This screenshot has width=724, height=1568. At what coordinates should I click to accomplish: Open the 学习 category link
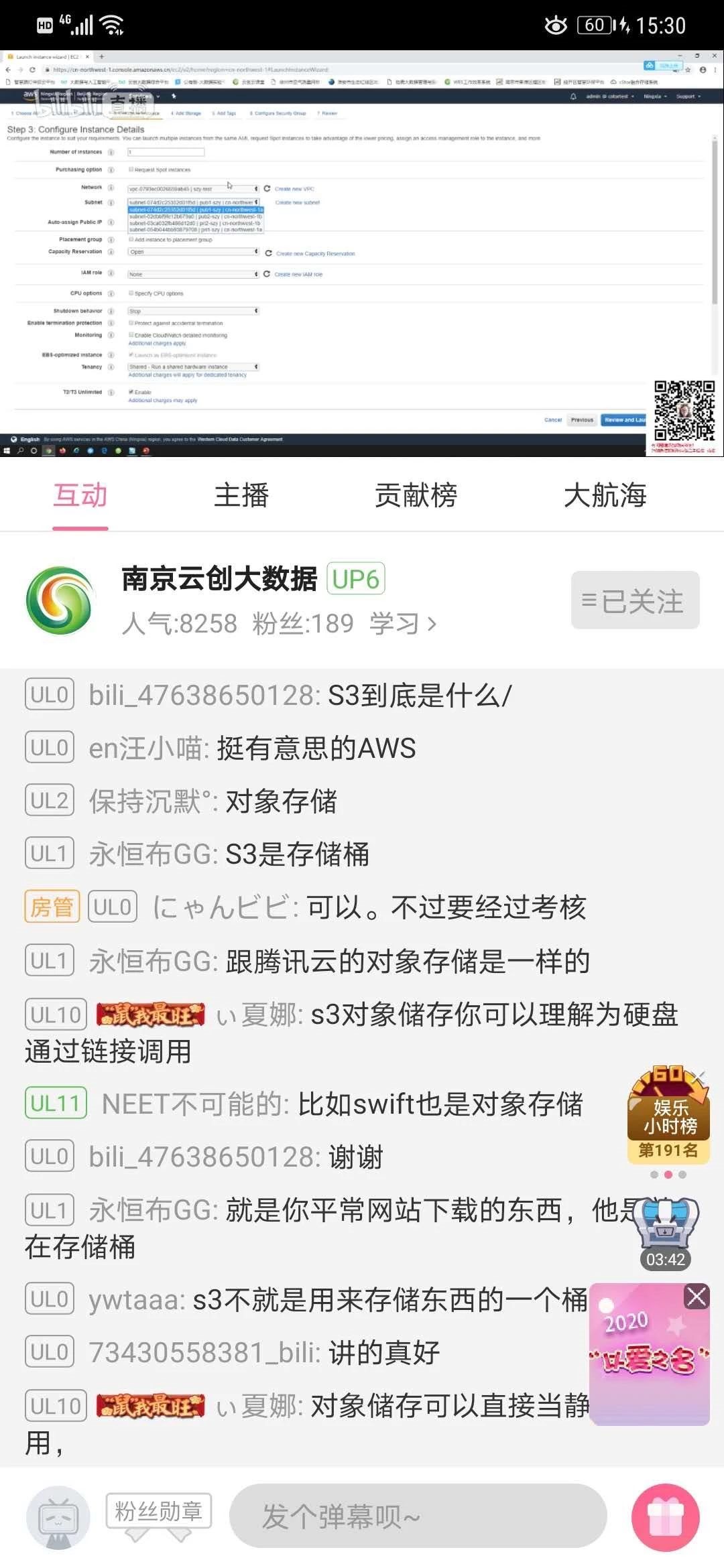(x=402, y=624)
